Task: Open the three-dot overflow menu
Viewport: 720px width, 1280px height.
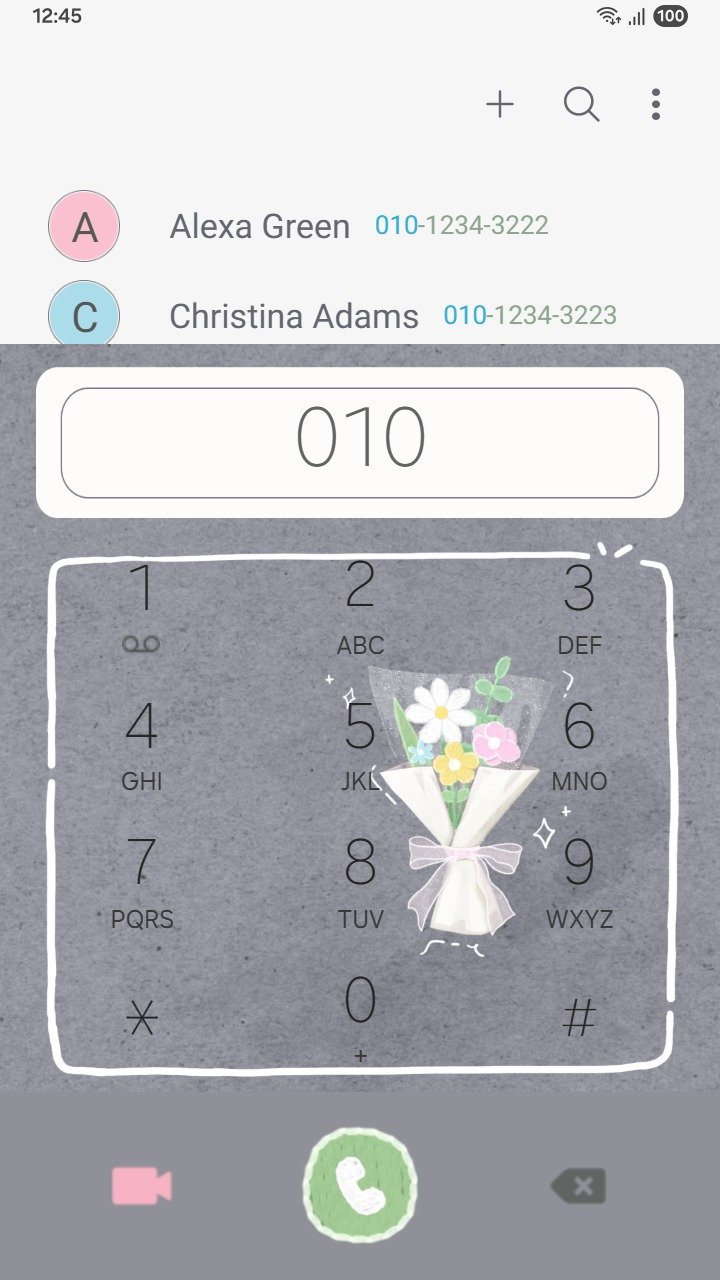Action: point(655,104)
